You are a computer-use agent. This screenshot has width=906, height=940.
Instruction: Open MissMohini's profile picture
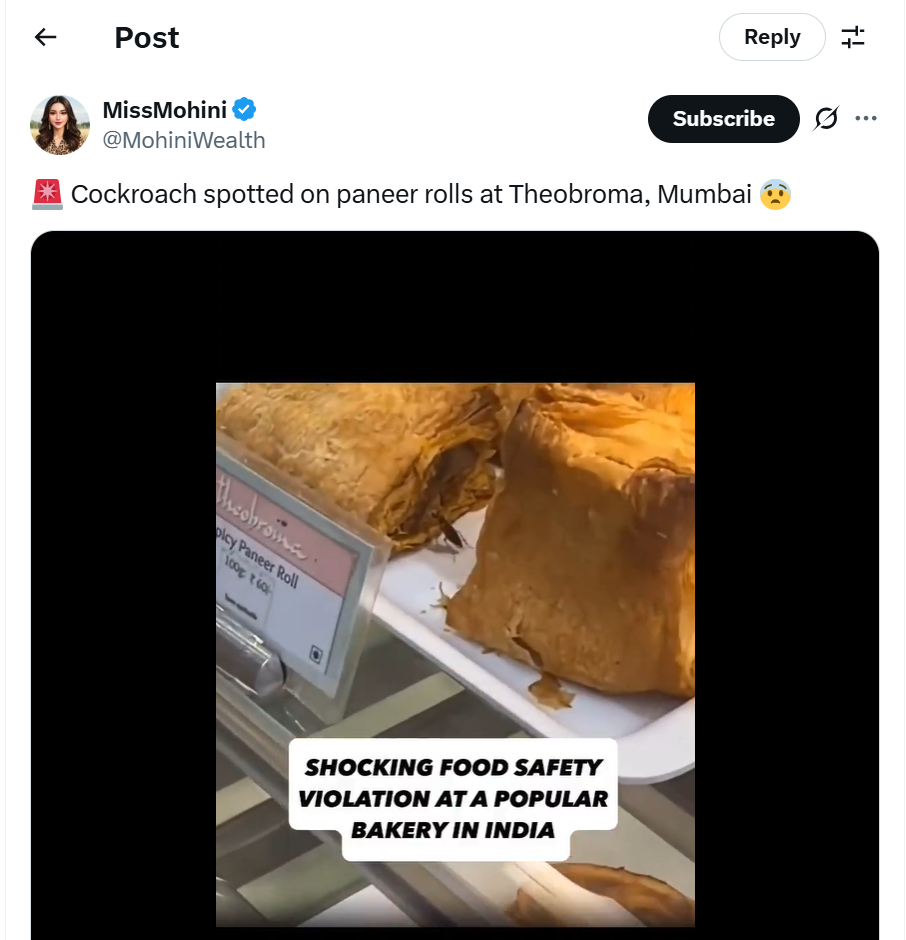point(60,125)
